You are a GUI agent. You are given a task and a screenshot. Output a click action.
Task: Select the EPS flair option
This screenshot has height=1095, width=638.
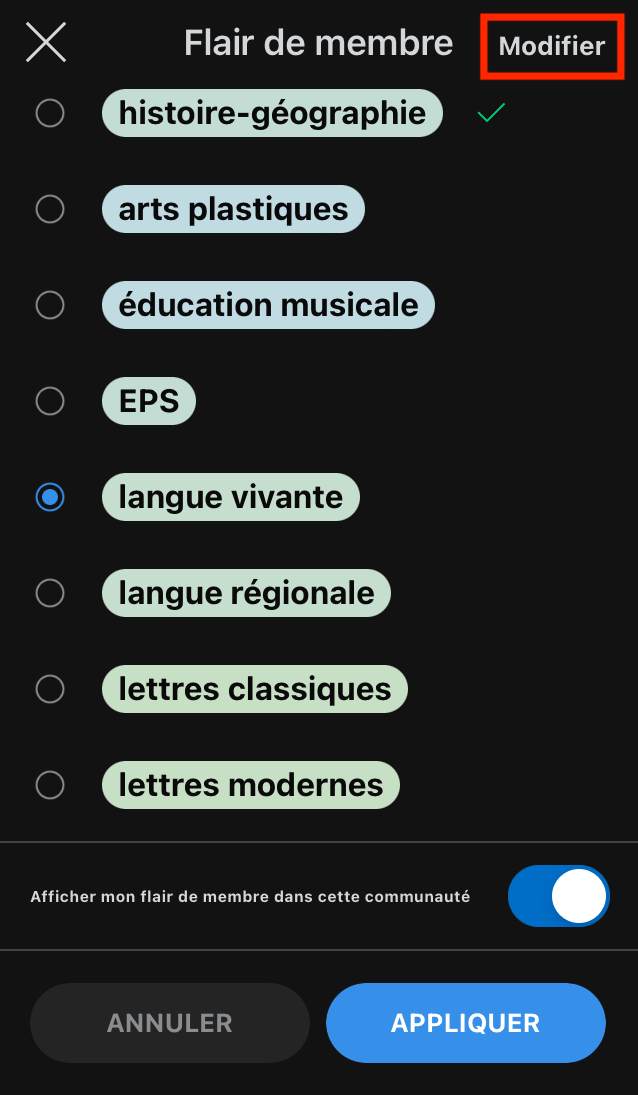pyautogui.click(x=50, y=401)
